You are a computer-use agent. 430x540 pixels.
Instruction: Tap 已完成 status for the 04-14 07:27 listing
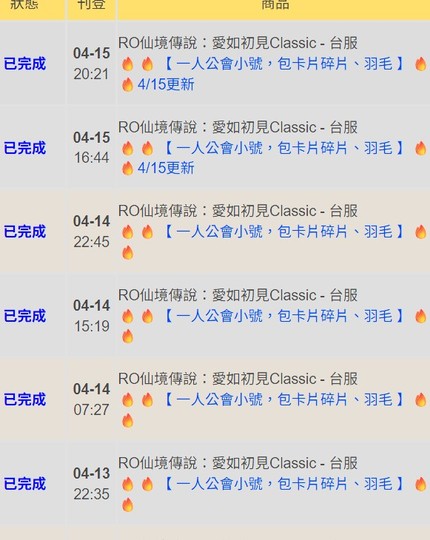(x=25, y=399)
